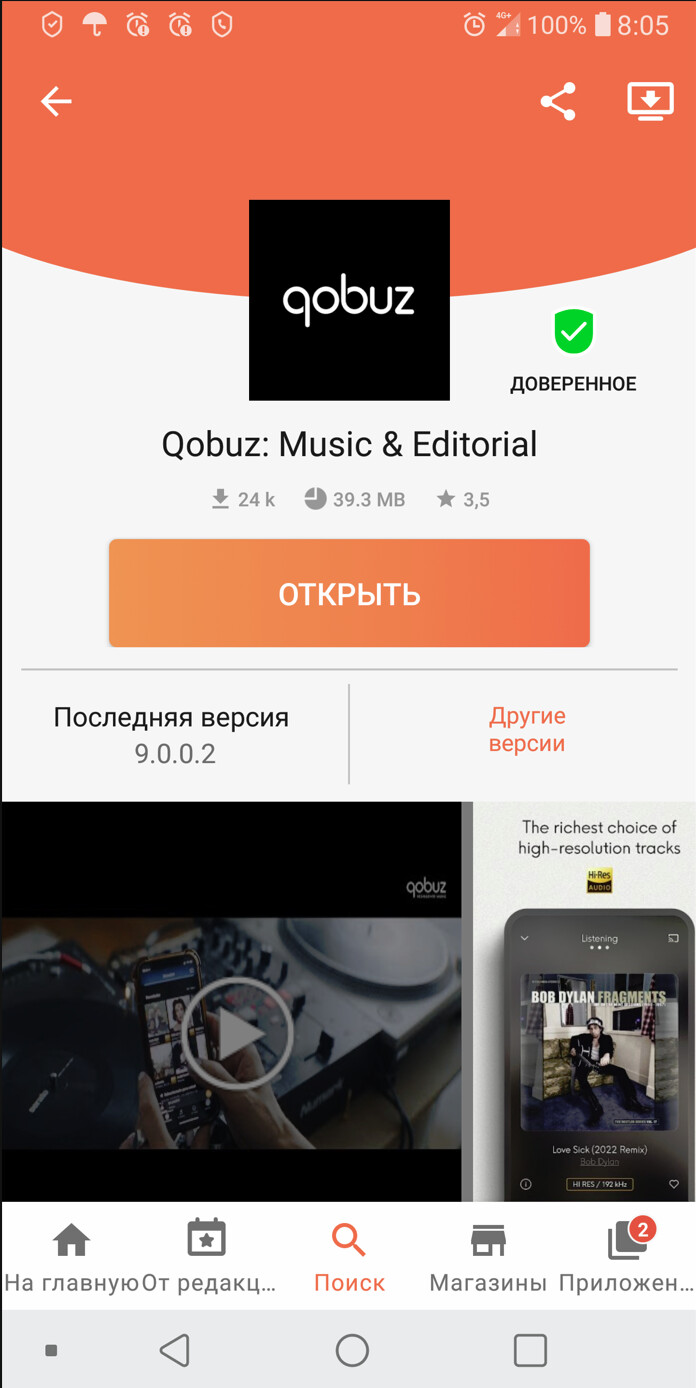The image size is (696, 1388).
Task: Open the downloads manager icon
Action: click(650, 101)
